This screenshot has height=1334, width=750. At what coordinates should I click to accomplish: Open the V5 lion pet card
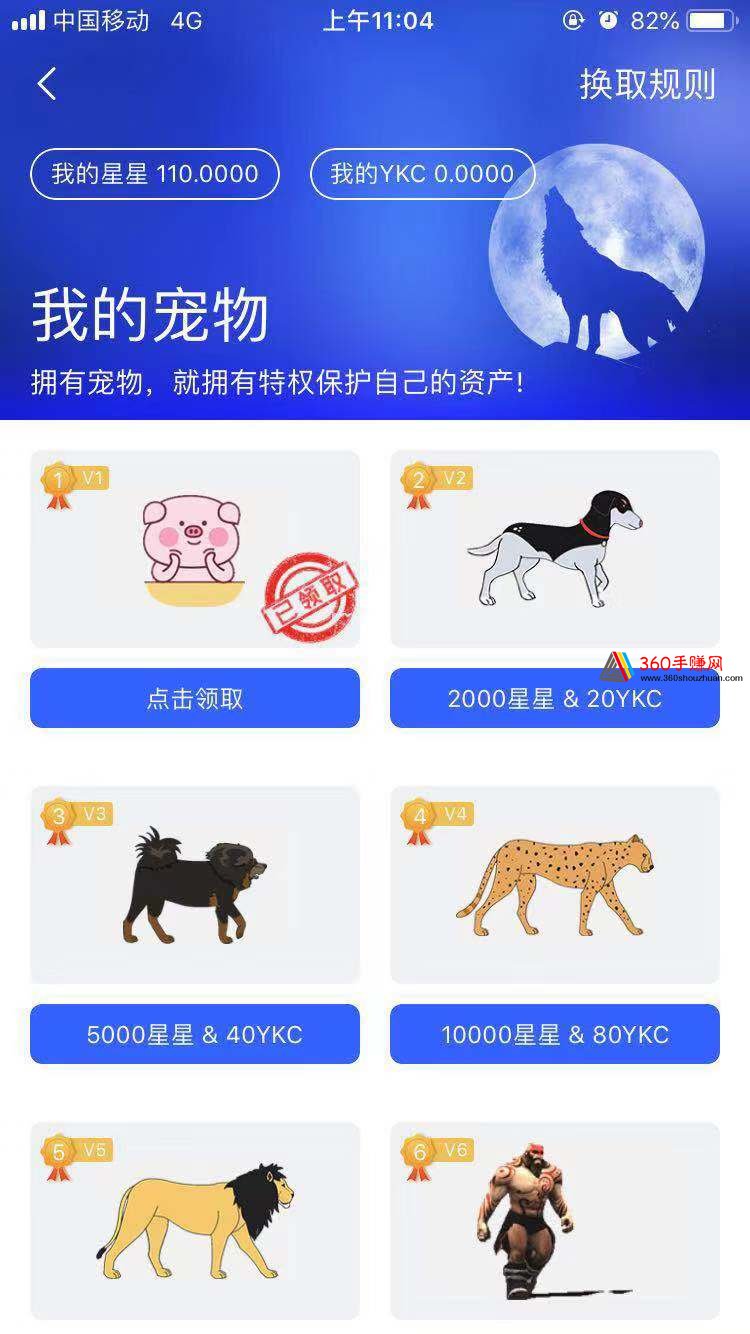coord(195,1220)
